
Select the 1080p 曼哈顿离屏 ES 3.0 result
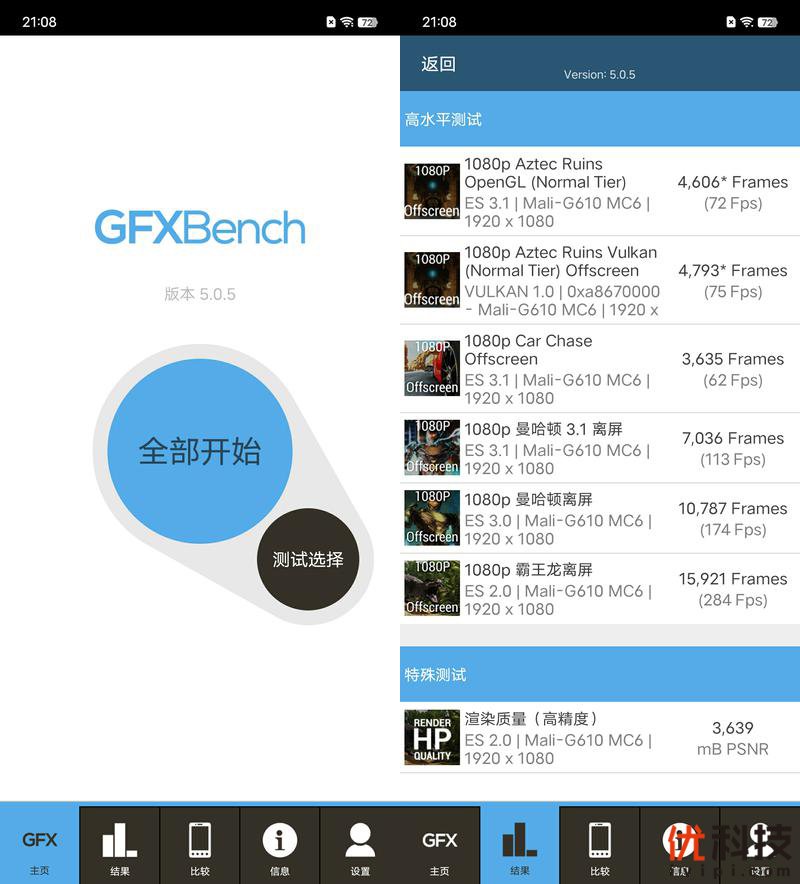(600, 518)
